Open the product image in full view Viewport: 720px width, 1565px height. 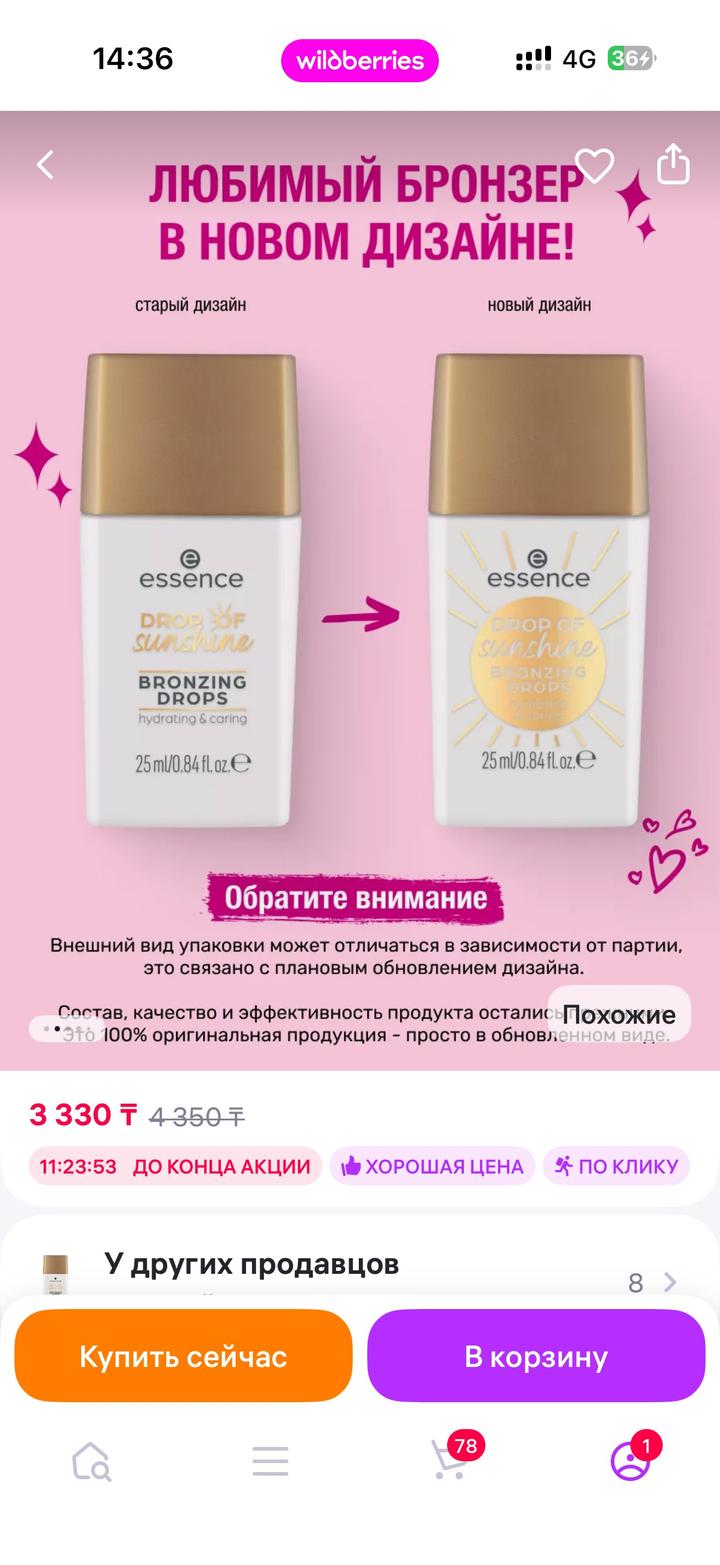coord(360,600)
